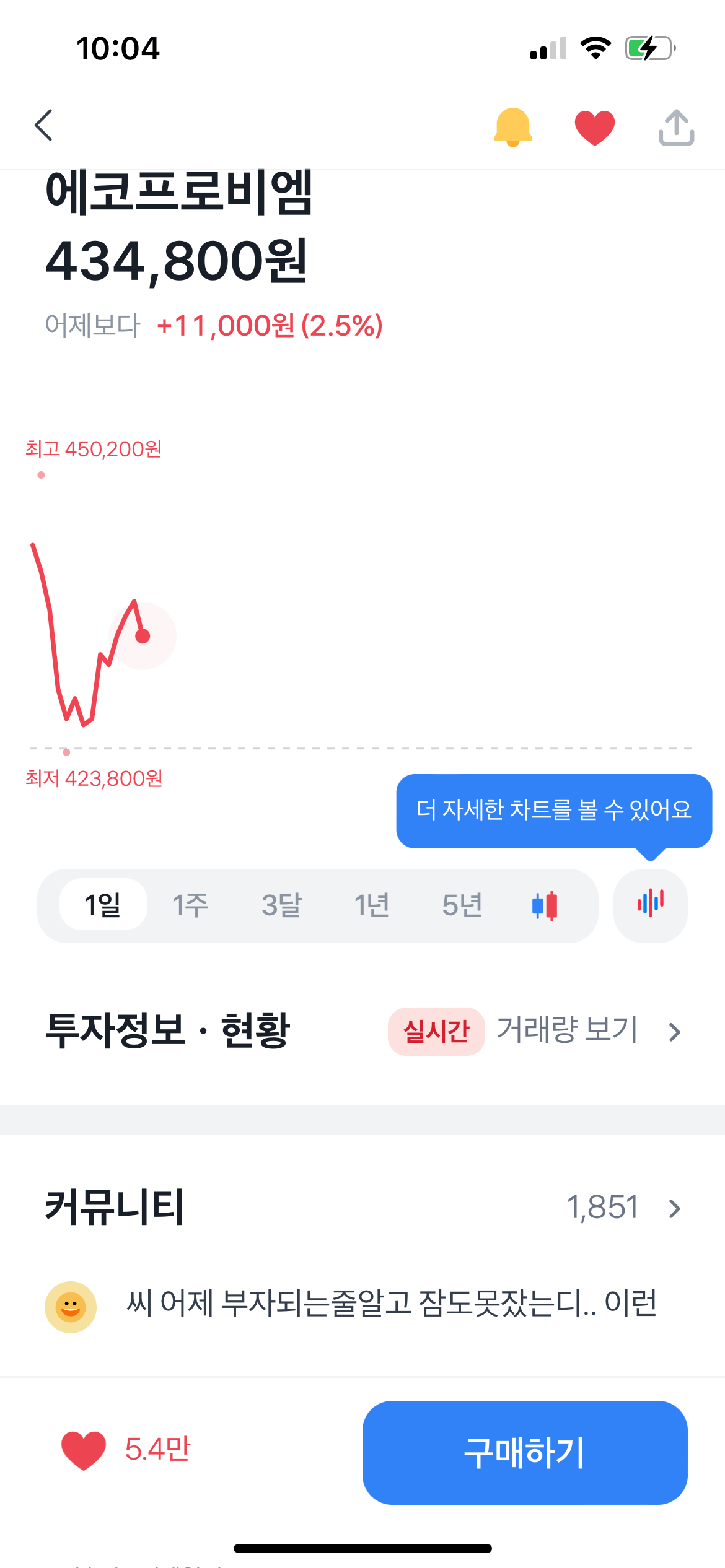Tap the 실시간 badge icon
Screen dimensions: 725x1568
(436, 1032)
